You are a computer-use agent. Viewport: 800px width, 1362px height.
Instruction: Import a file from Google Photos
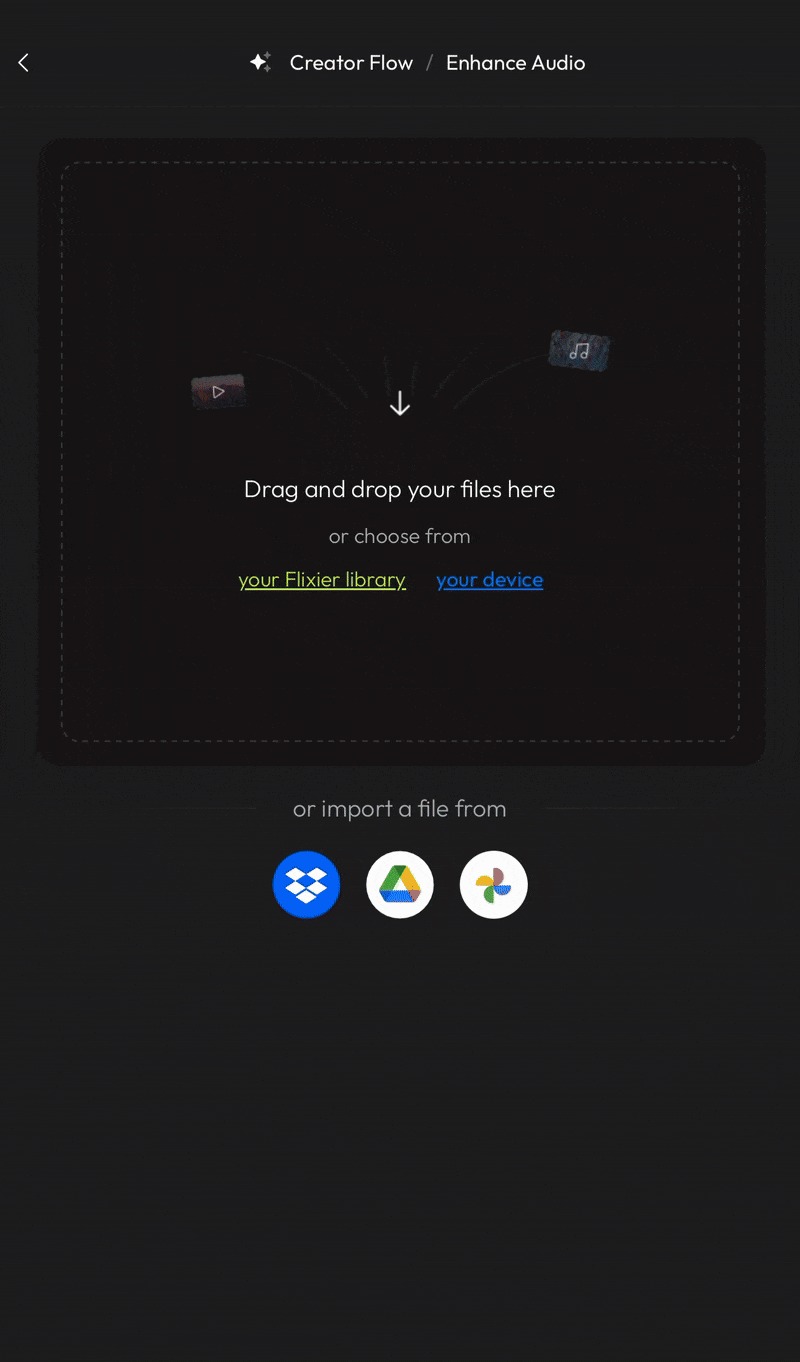click(493, 885)
